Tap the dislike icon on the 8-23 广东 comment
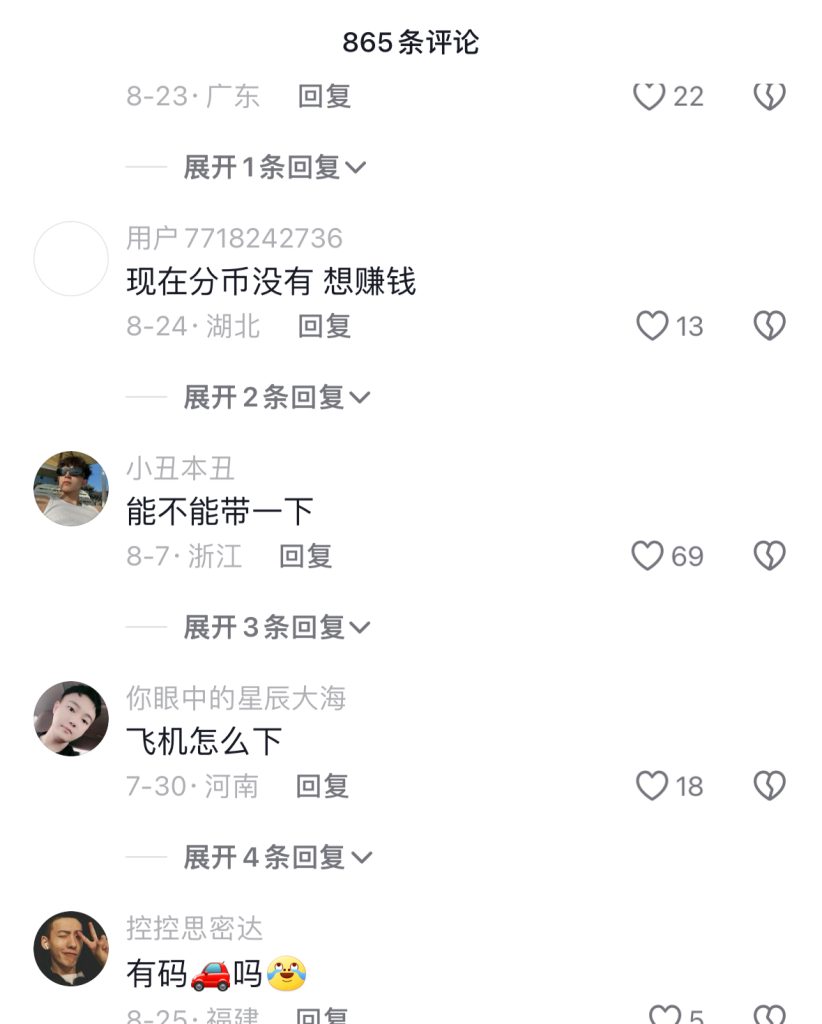 coord(768,96)
